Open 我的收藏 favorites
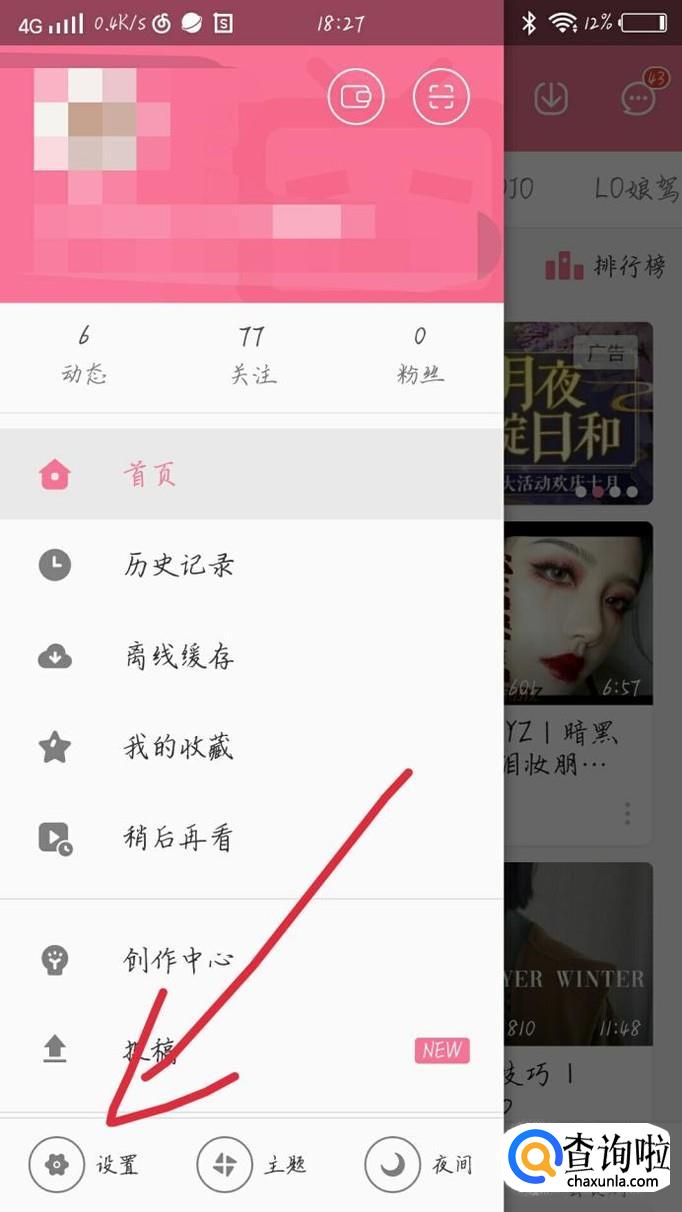 tap(178, 747)
